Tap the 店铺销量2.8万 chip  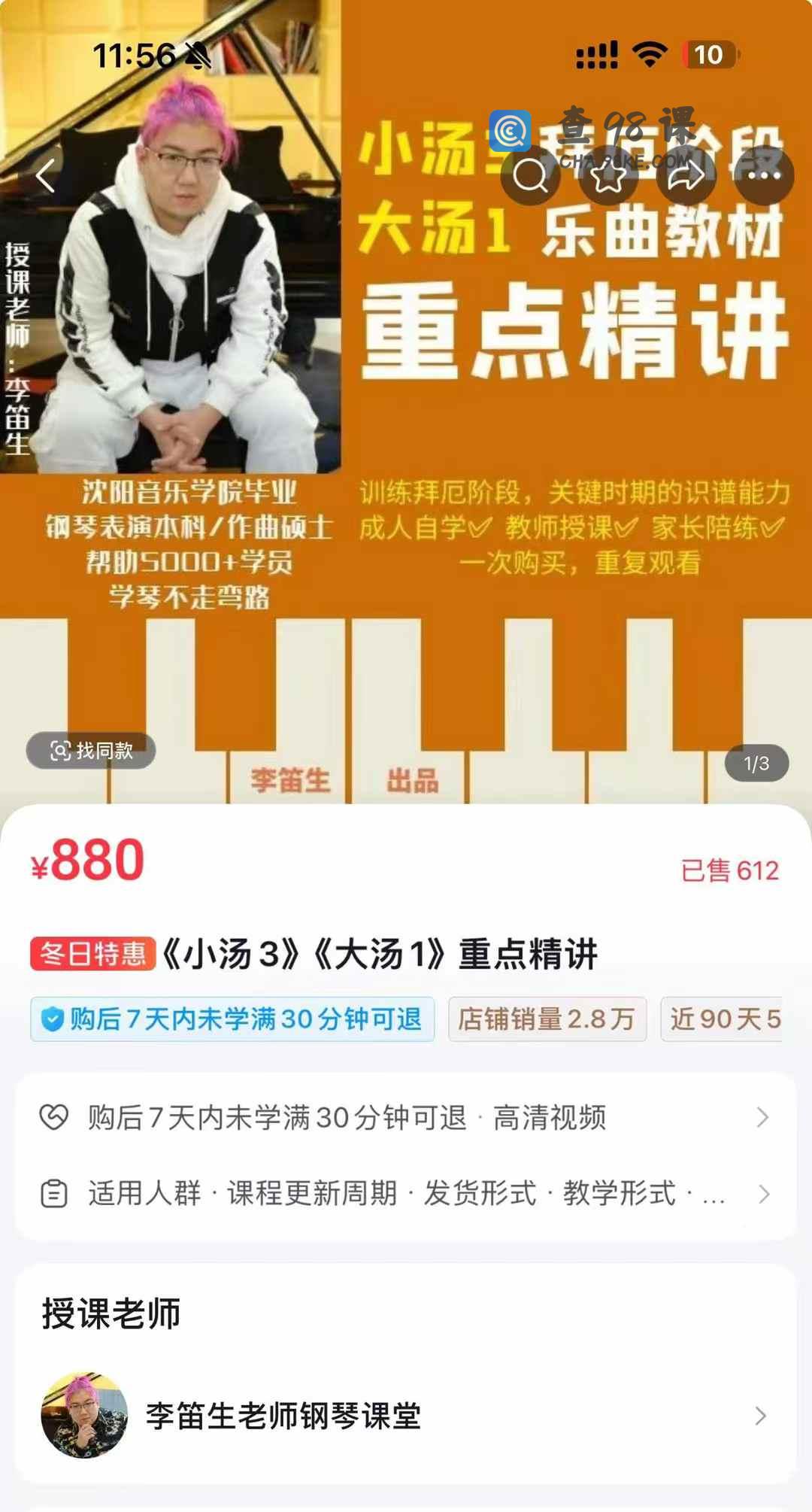point(547,1019)
